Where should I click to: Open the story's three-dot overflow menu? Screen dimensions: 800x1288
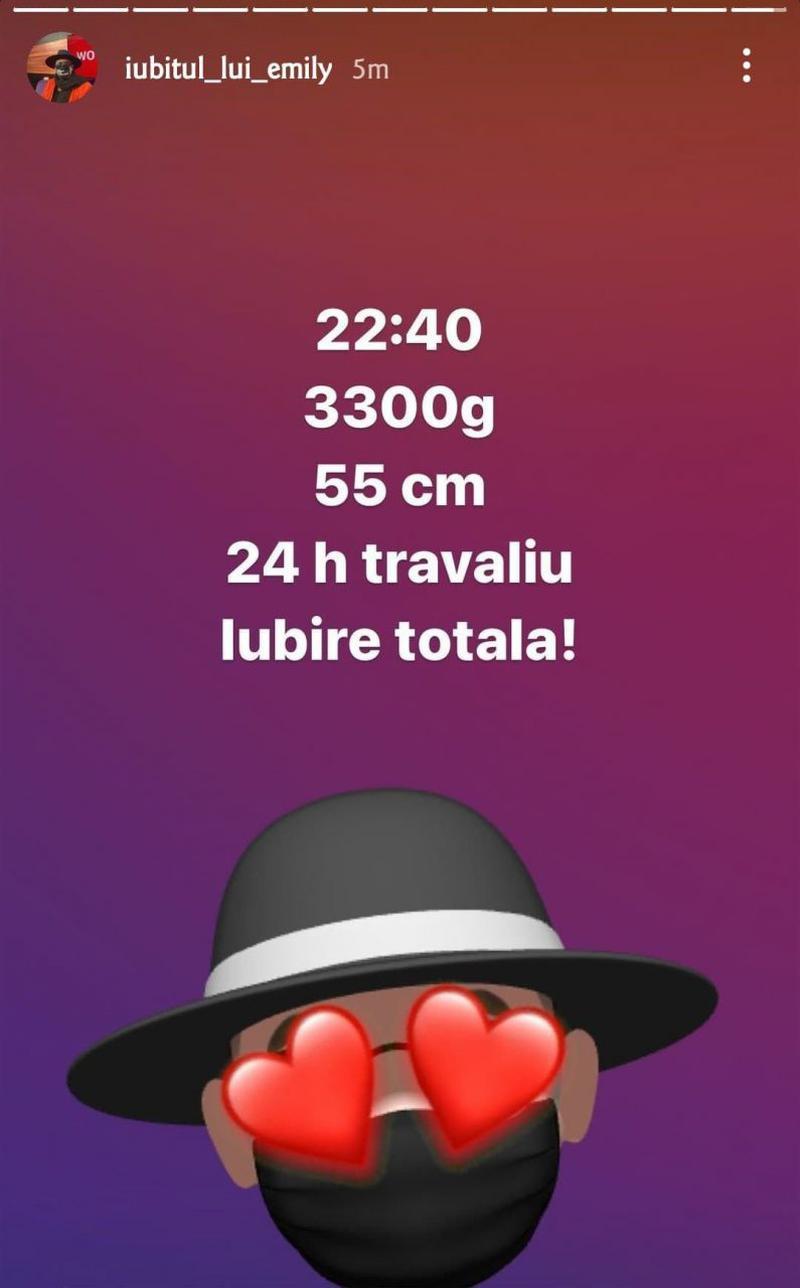(x=746, y=66)
